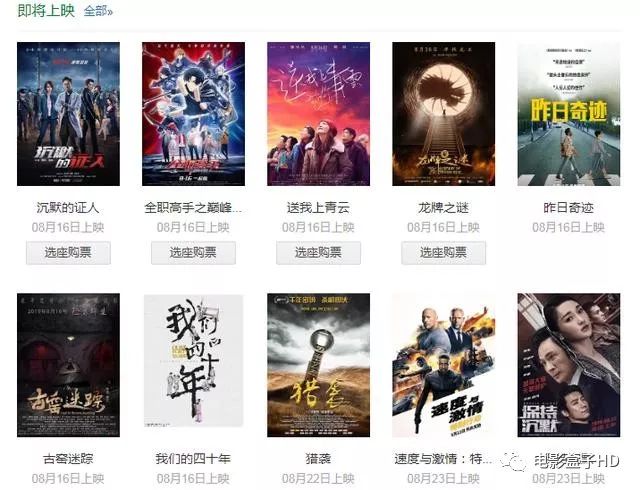The width and height of the screenshot is (640, 490).
Task: View the 送我上青云 poster
Action: pos(318,114)
